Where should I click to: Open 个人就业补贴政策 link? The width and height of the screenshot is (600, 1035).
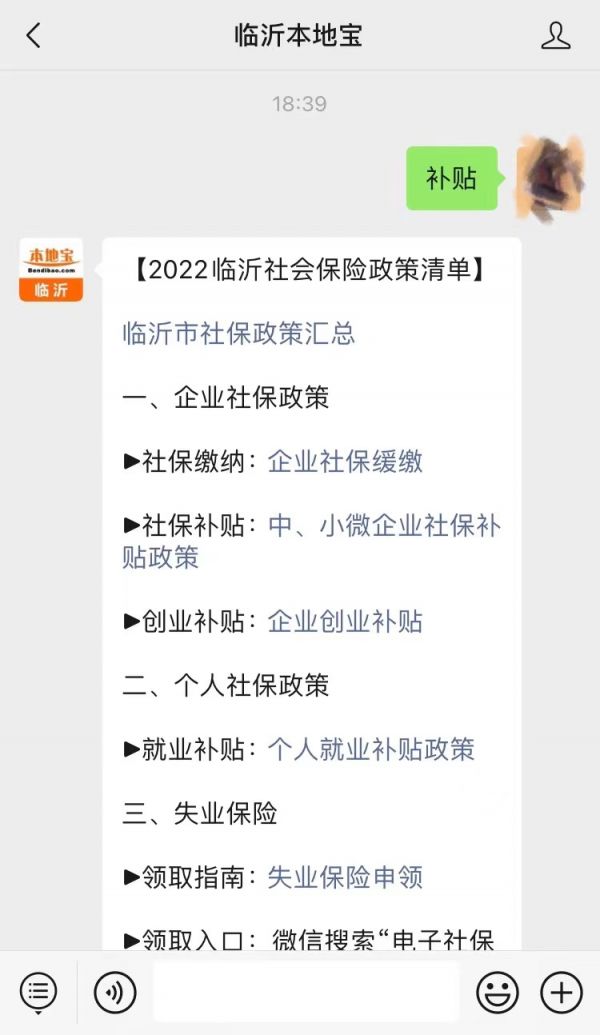(x=371, y=749)
